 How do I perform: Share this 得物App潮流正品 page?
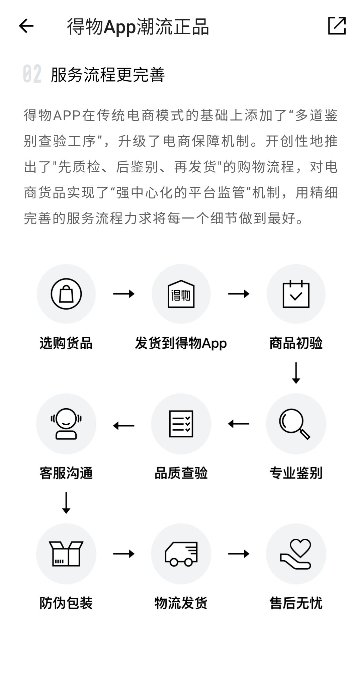click(337, 26)
